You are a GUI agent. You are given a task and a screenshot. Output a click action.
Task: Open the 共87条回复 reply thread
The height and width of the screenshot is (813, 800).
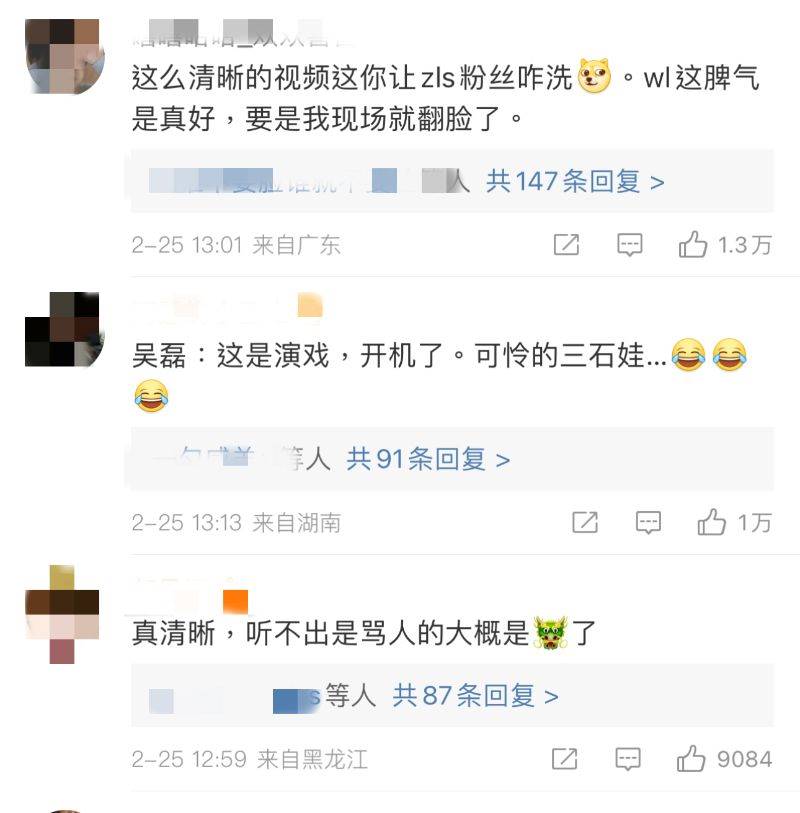[x=475, y=696]
